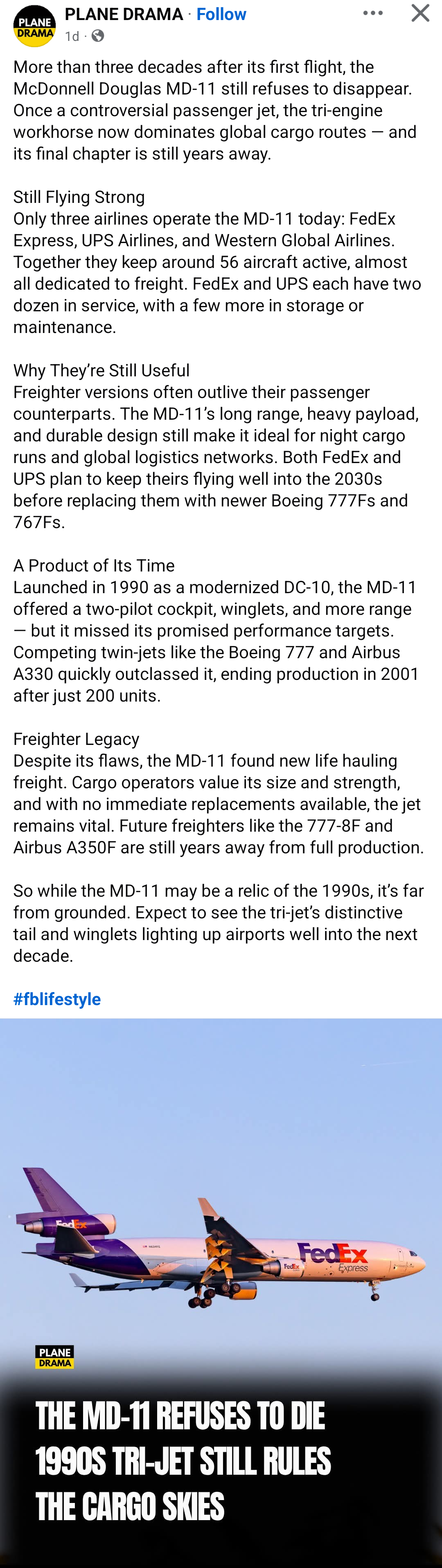This screenshot has width=442, height=1568.
Task: Open the post options menu
Action: pyautogui.click(x=372, y=13)
